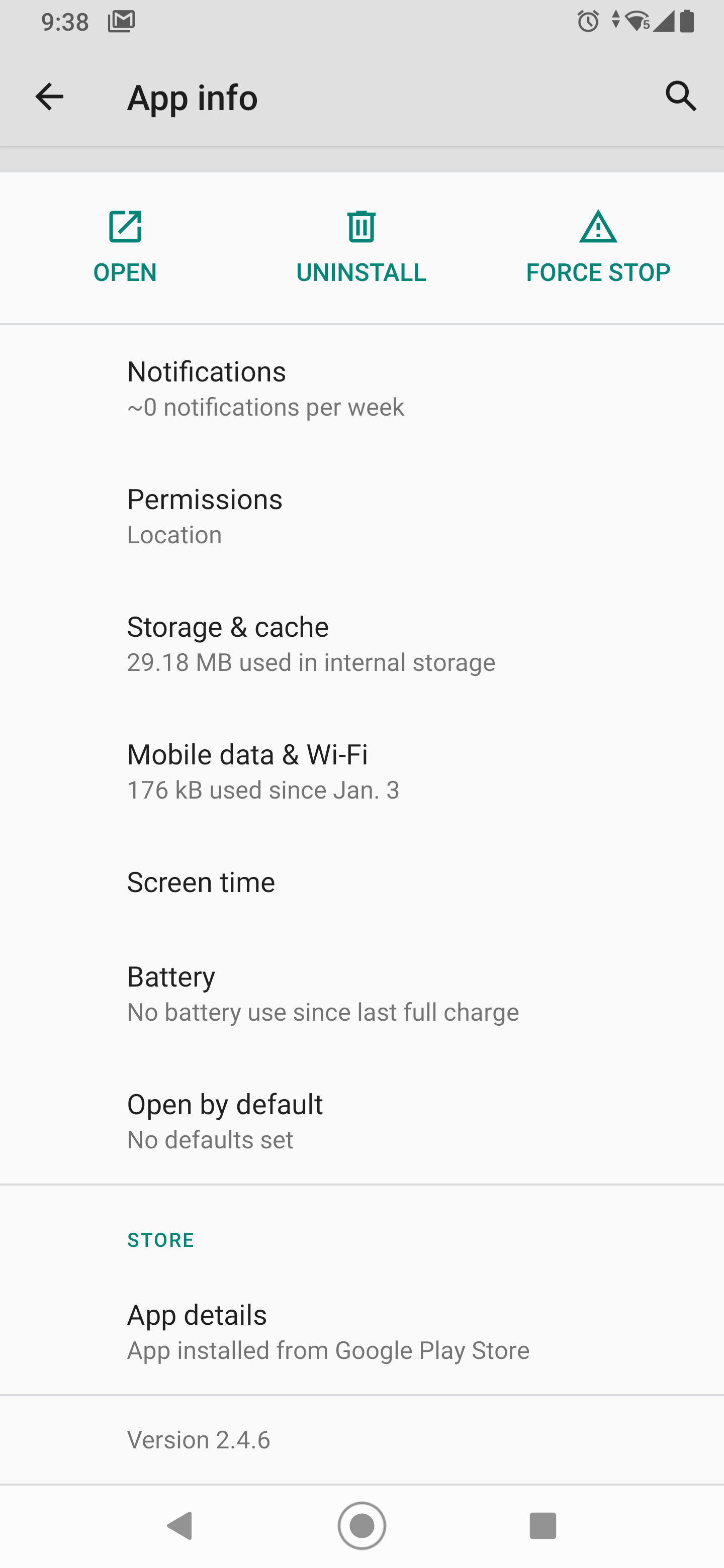
Task: Open the Open by default settings
Action: tap(361, 1121)
